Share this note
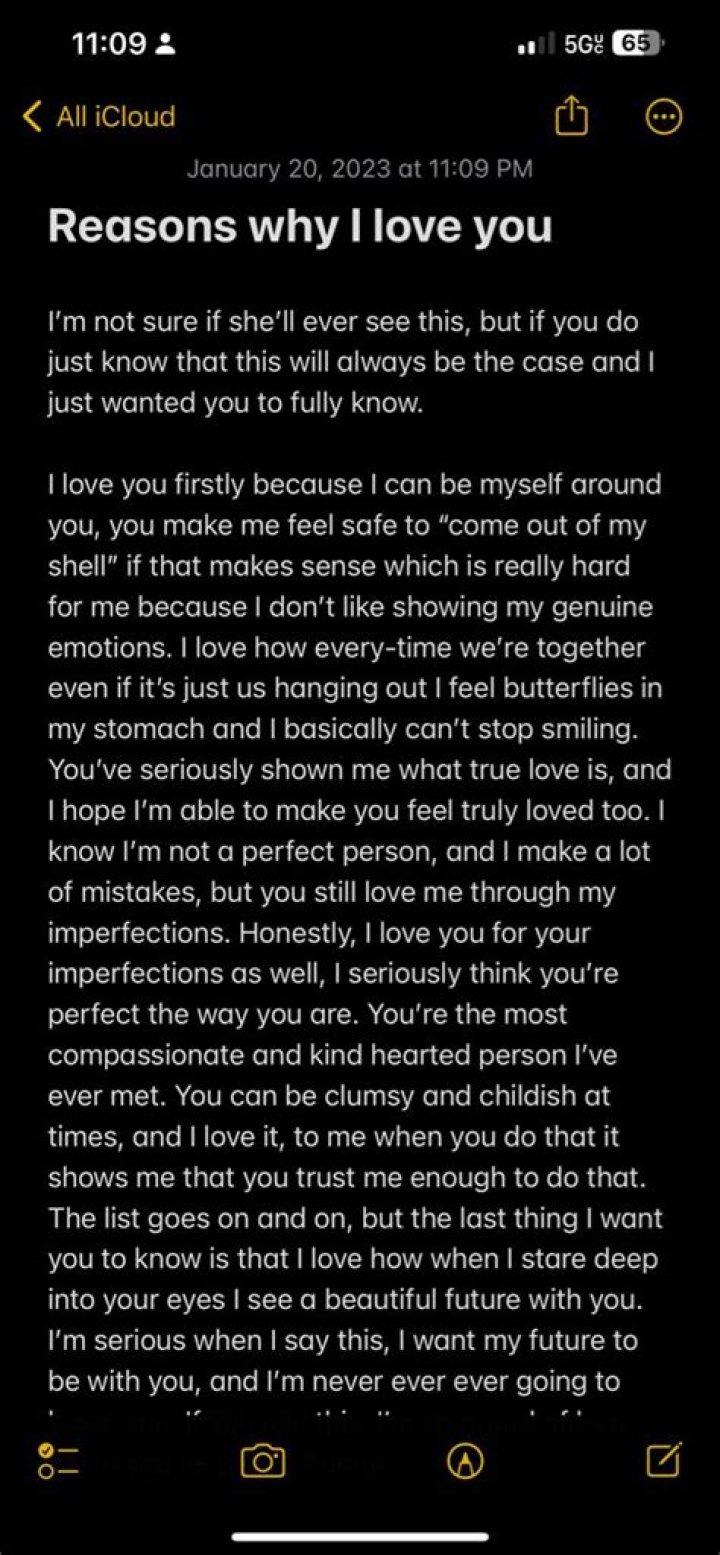Image resolution: width=720 pixels, height=1555 pixels. [x=570, y=117]
